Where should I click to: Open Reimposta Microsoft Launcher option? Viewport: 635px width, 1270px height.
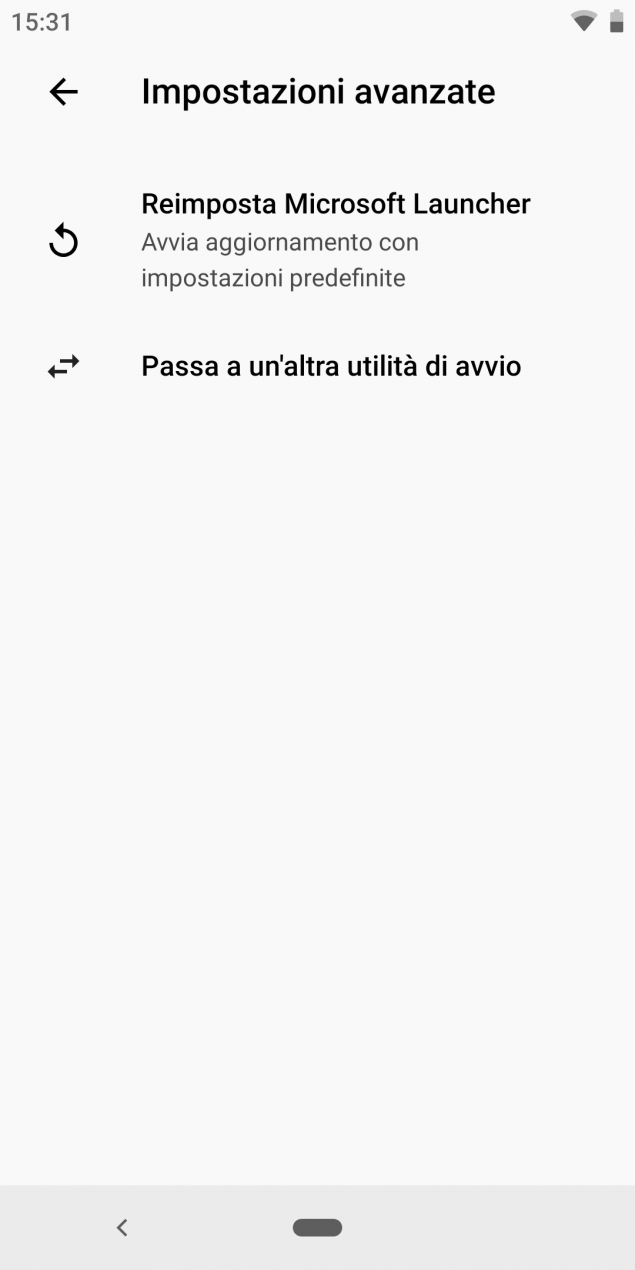coord(317,241)
